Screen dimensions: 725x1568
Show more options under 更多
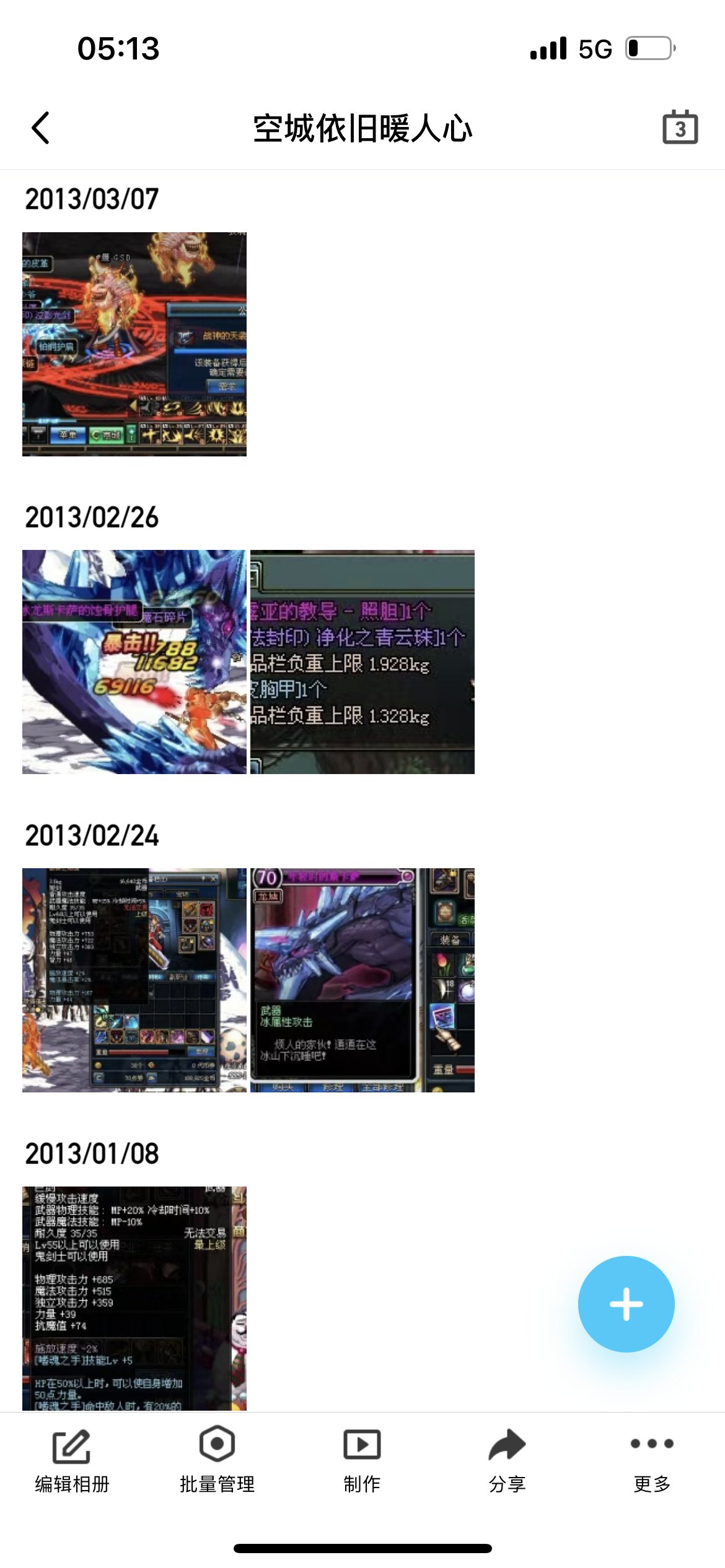coord(652,1461)
